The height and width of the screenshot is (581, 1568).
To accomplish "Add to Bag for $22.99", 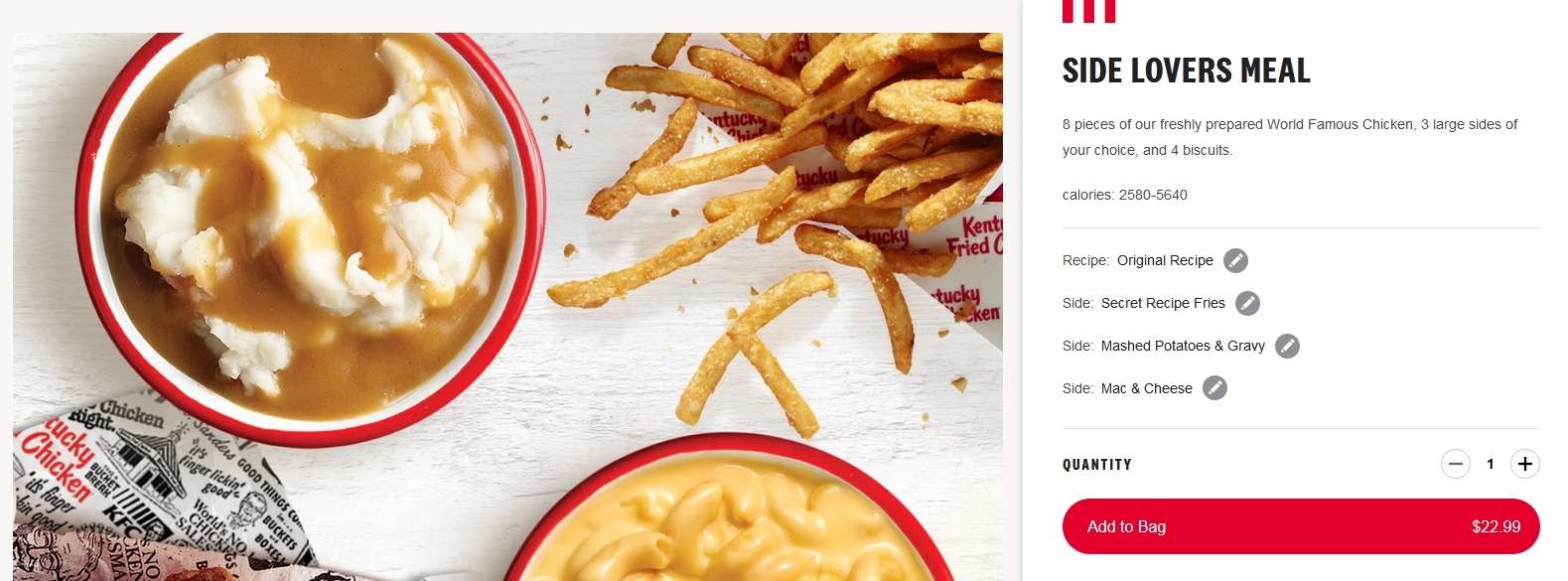I will tap(1300, 526).
